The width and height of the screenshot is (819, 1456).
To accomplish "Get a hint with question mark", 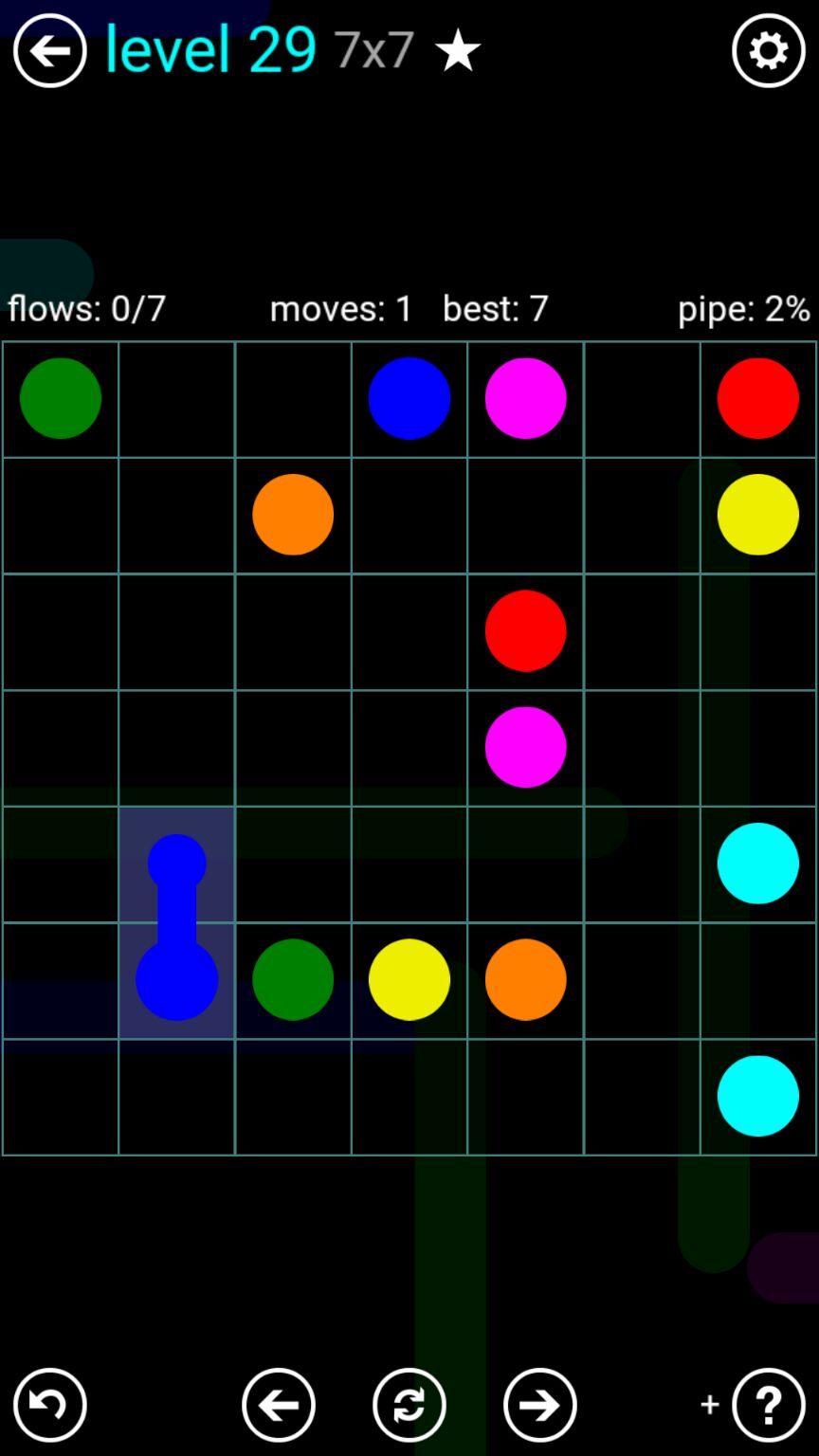I will click(768, 1405).
